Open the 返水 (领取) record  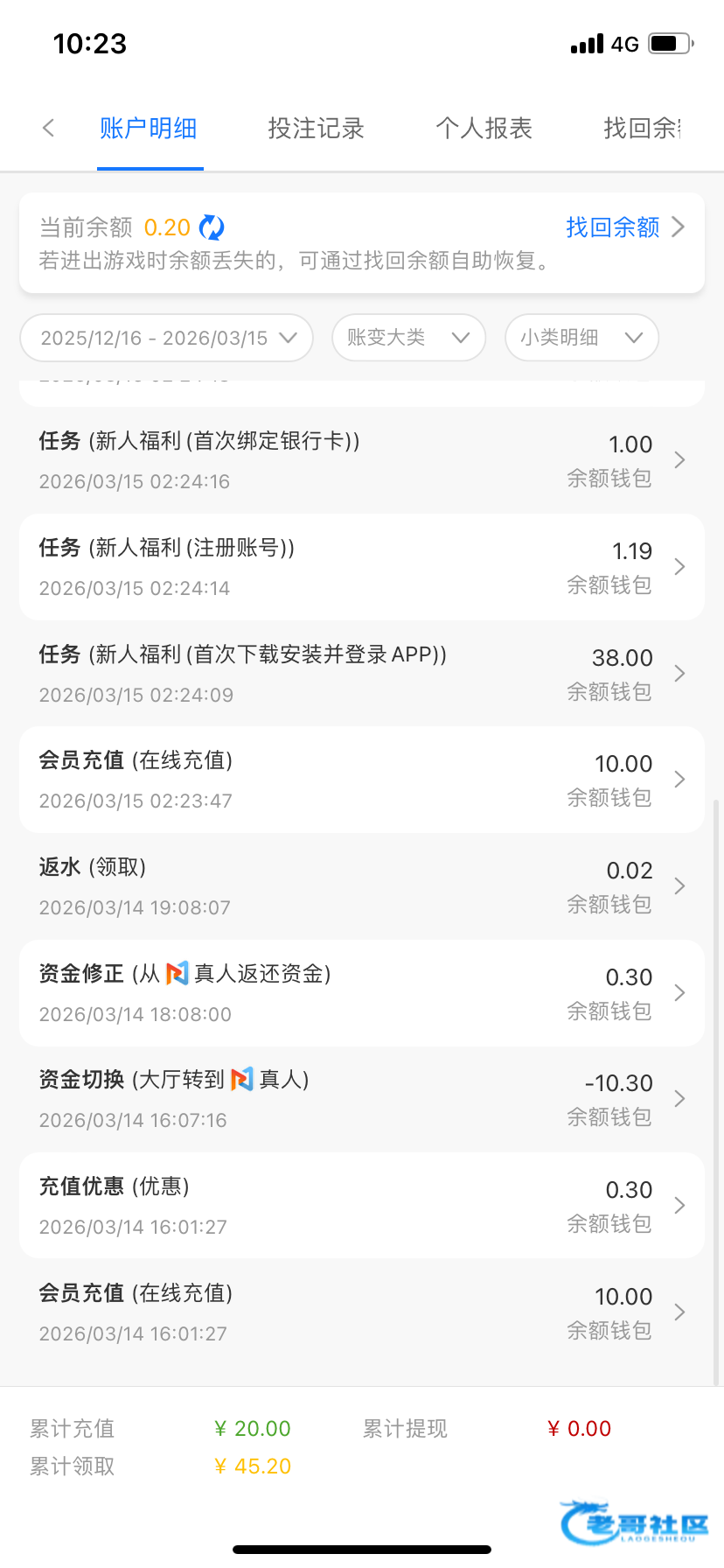(362, 886)
